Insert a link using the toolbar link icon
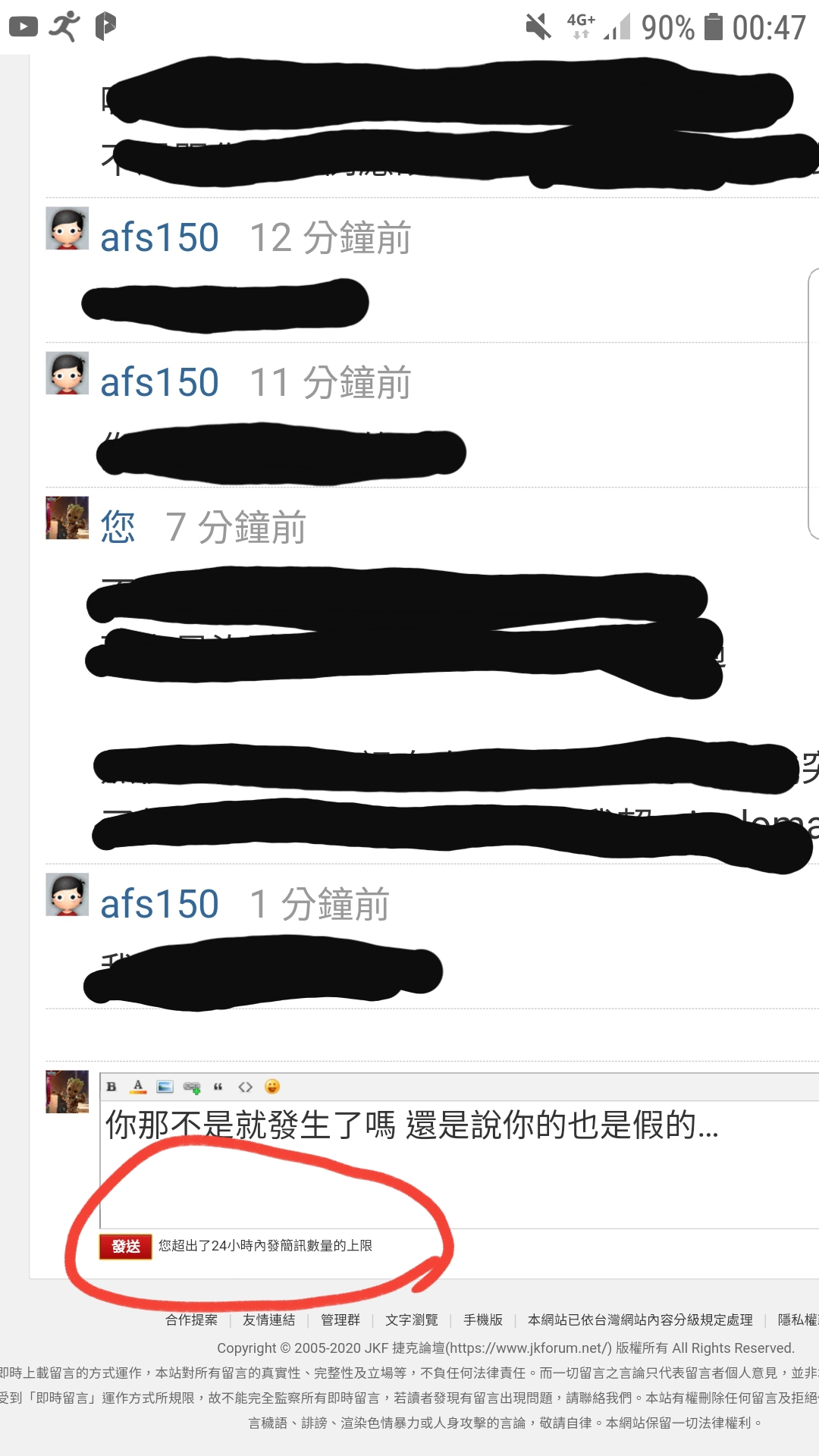The image size is (819, 1456). (191, 1087)
